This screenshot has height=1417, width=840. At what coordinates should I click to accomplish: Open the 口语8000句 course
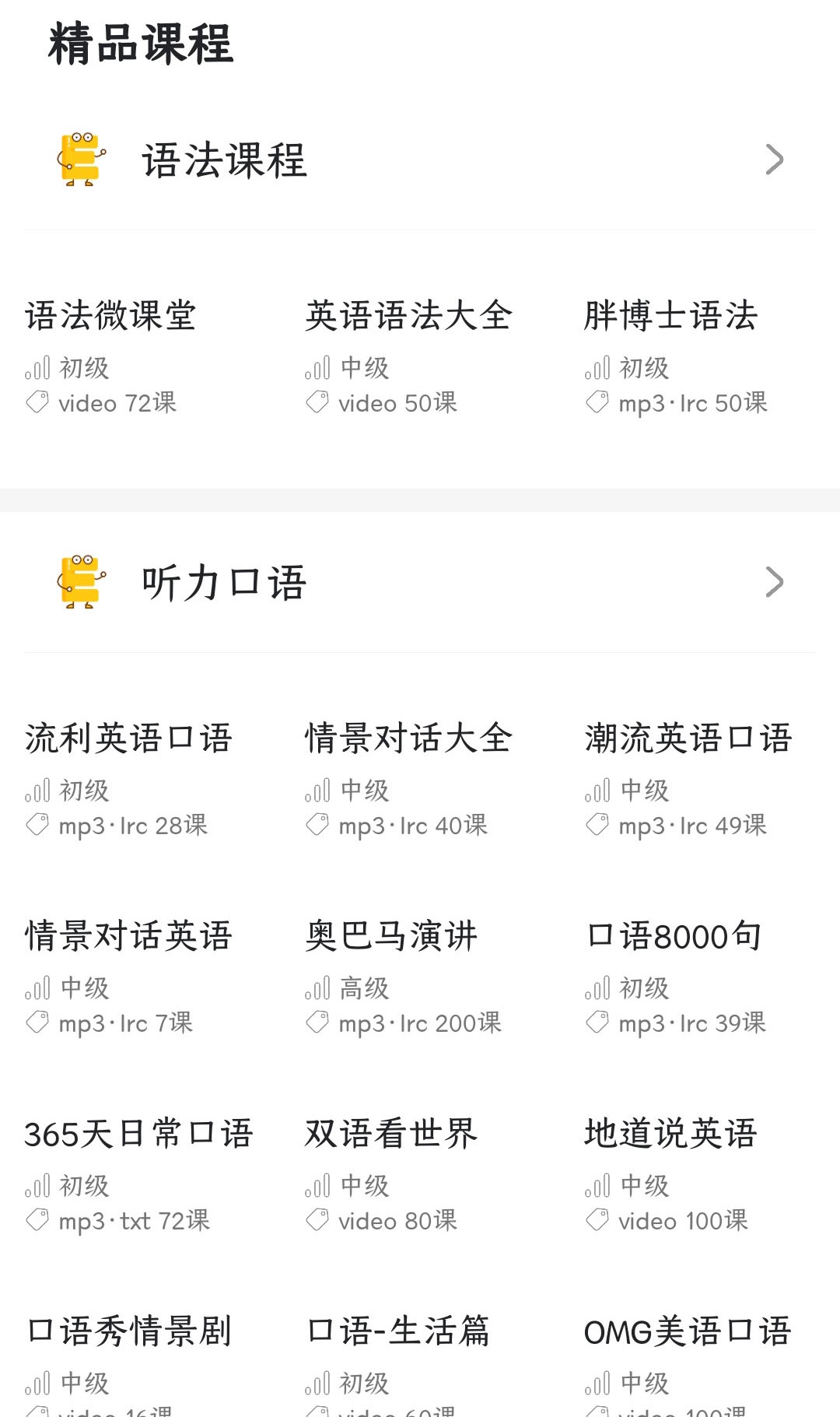(674, 936)
